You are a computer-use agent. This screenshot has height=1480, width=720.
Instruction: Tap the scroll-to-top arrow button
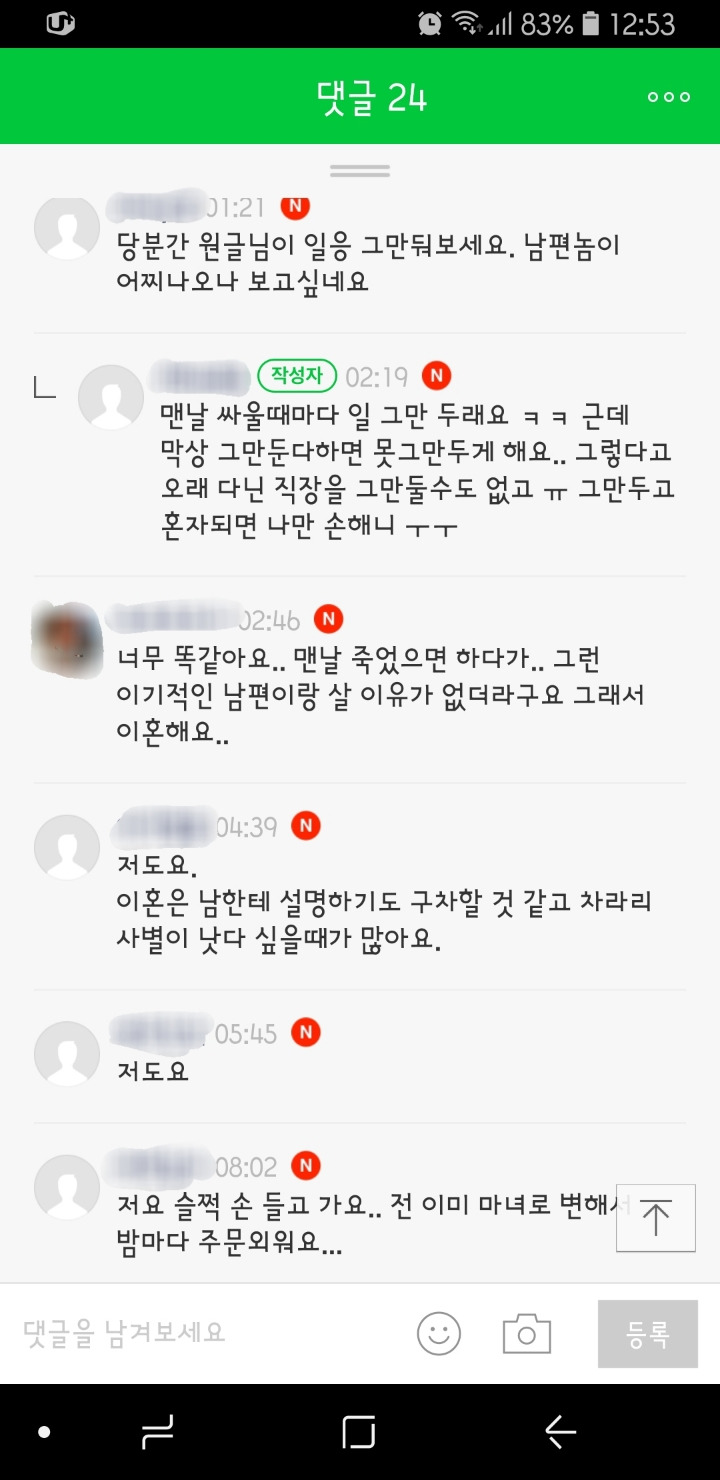coord(656,1218)
